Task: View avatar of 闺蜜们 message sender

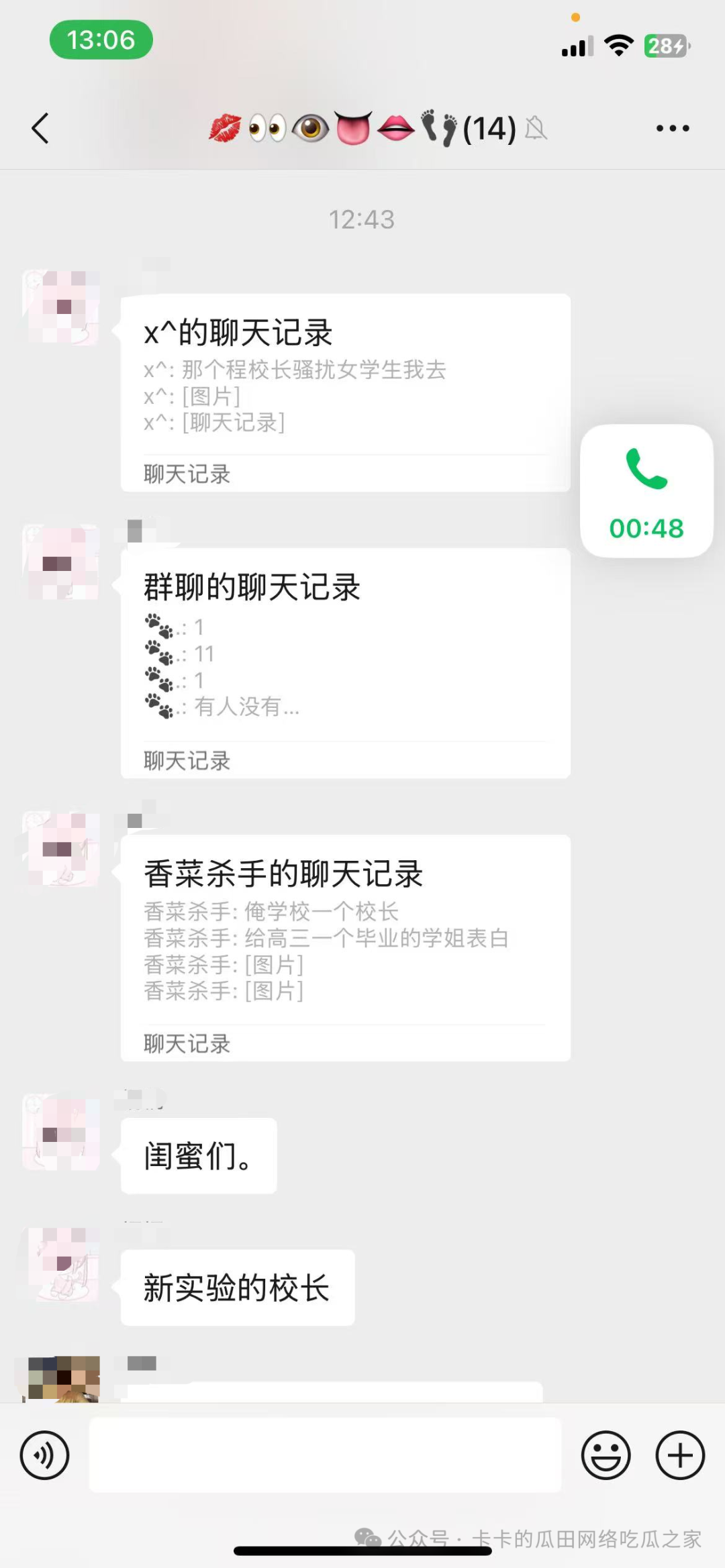Action: [x=62, y=1133]
